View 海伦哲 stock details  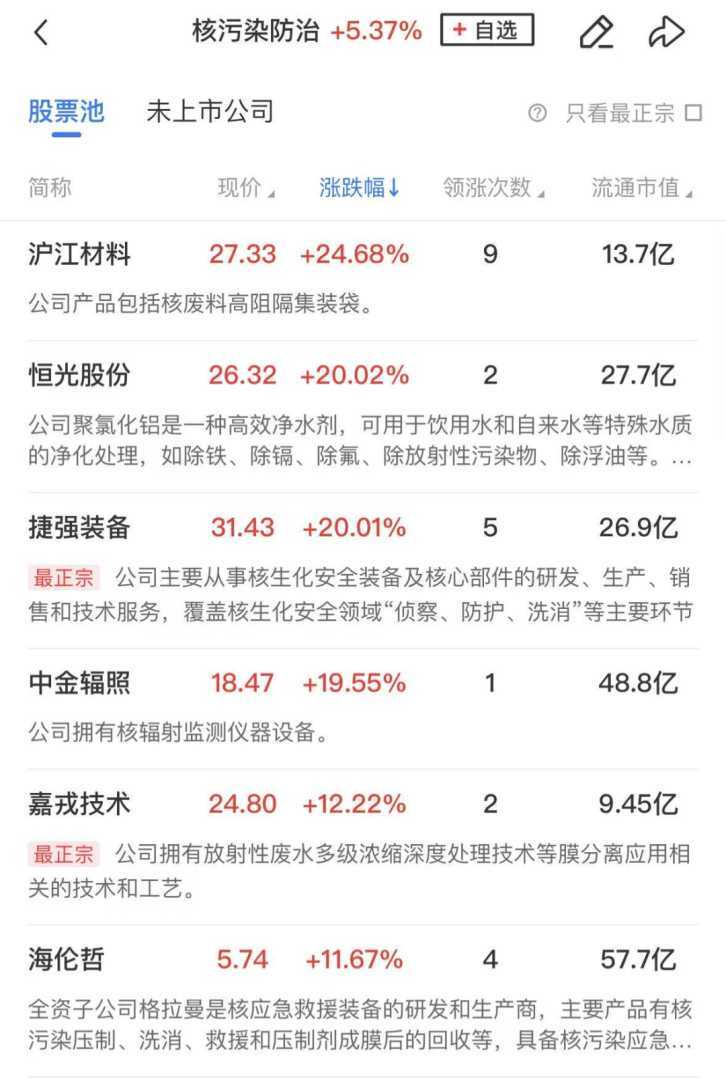[x=66, y=960]
